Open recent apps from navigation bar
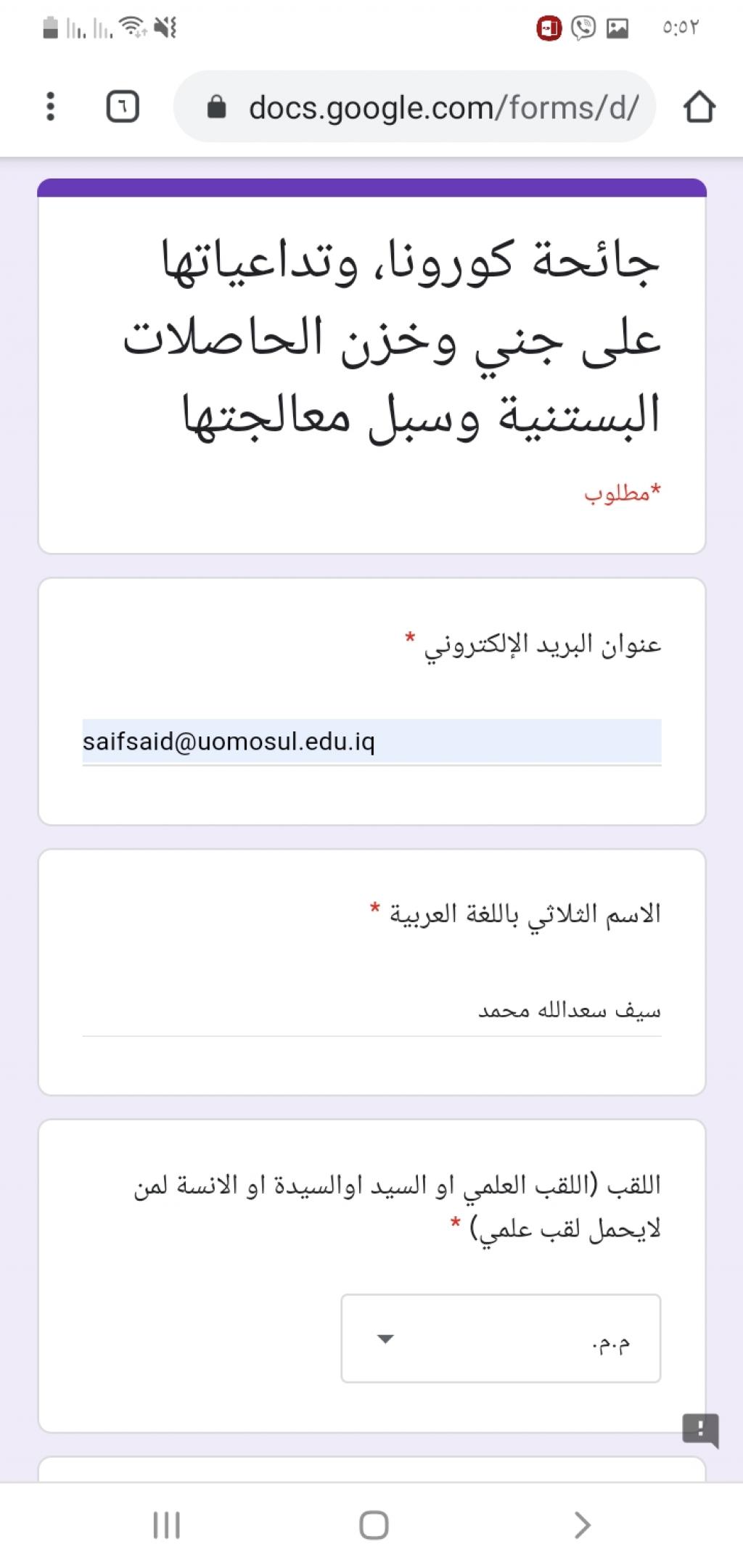 pyautogui.click(x=166, y=1525)
